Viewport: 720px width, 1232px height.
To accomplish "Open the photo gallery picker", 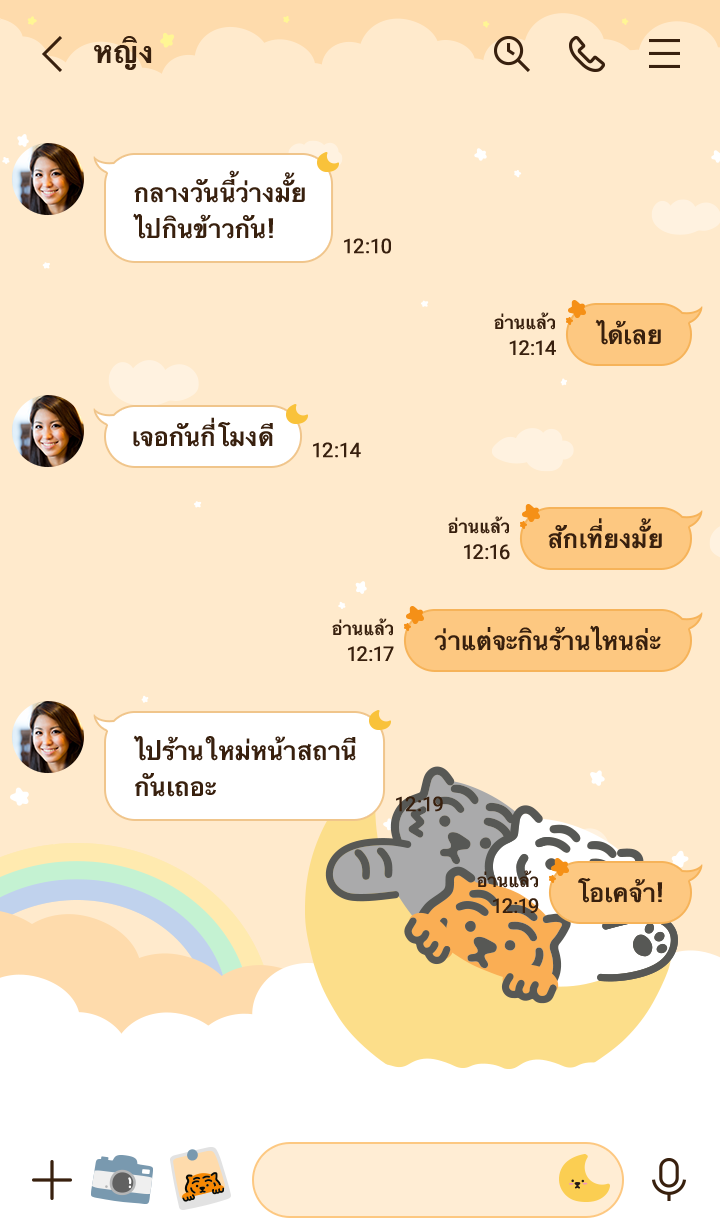I will (x=200, y=1179).
